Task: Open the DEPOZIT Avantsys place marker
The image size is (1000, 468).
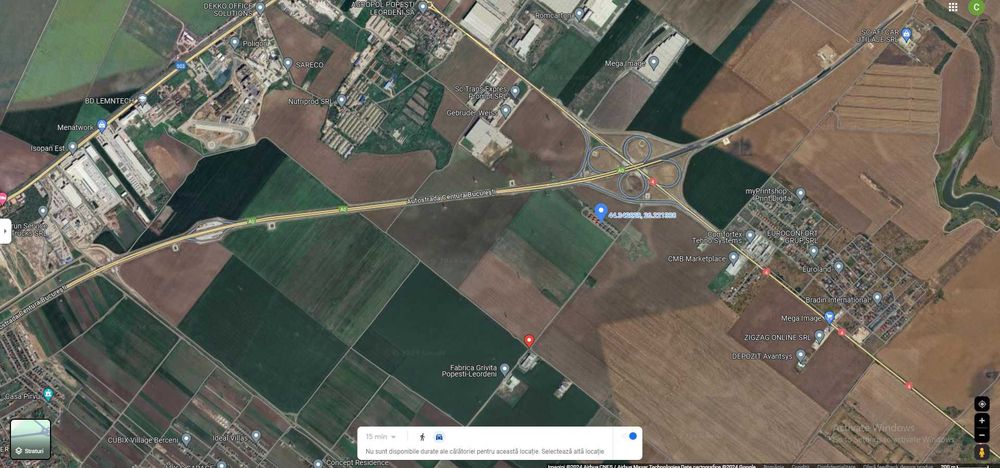Action: point(800,355)
